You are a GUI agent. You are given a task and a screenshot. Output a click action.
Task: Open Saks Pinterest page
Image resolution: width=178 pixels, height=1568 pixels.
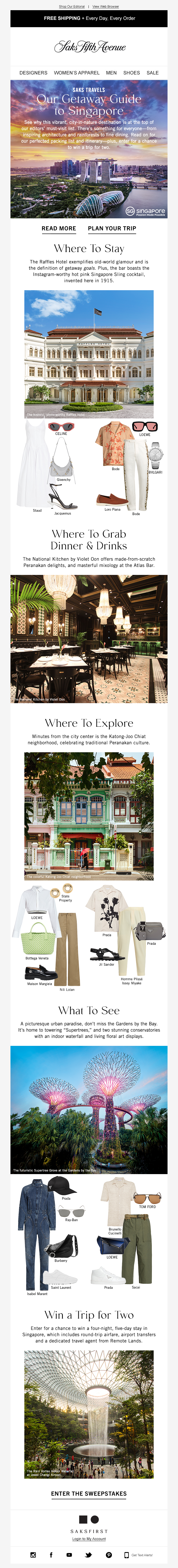pyautogui.click(x=109, y=1555)
